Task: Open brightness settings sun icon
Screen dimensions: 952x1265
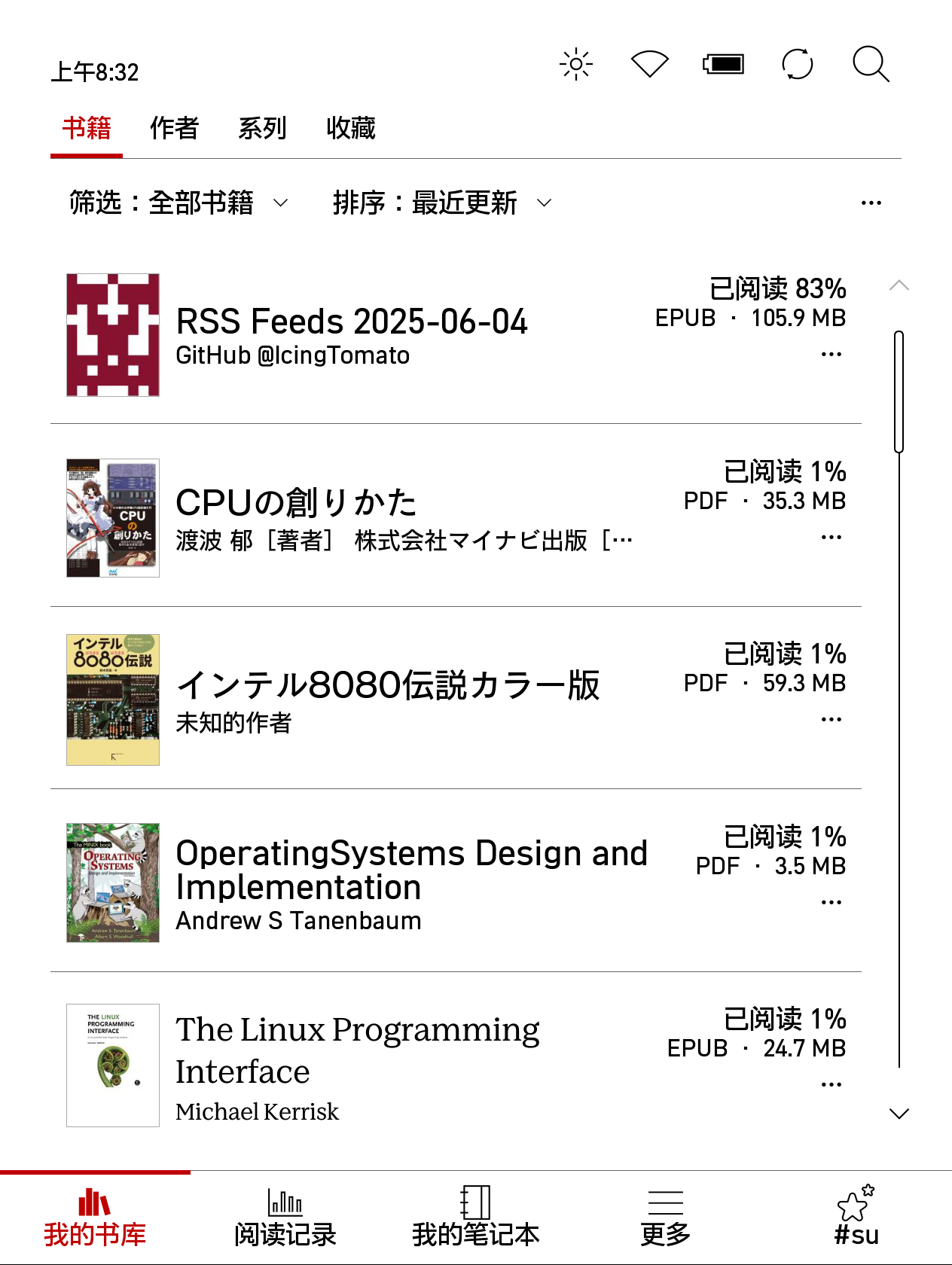Action: pyautogui.click(x=576, y=65)
